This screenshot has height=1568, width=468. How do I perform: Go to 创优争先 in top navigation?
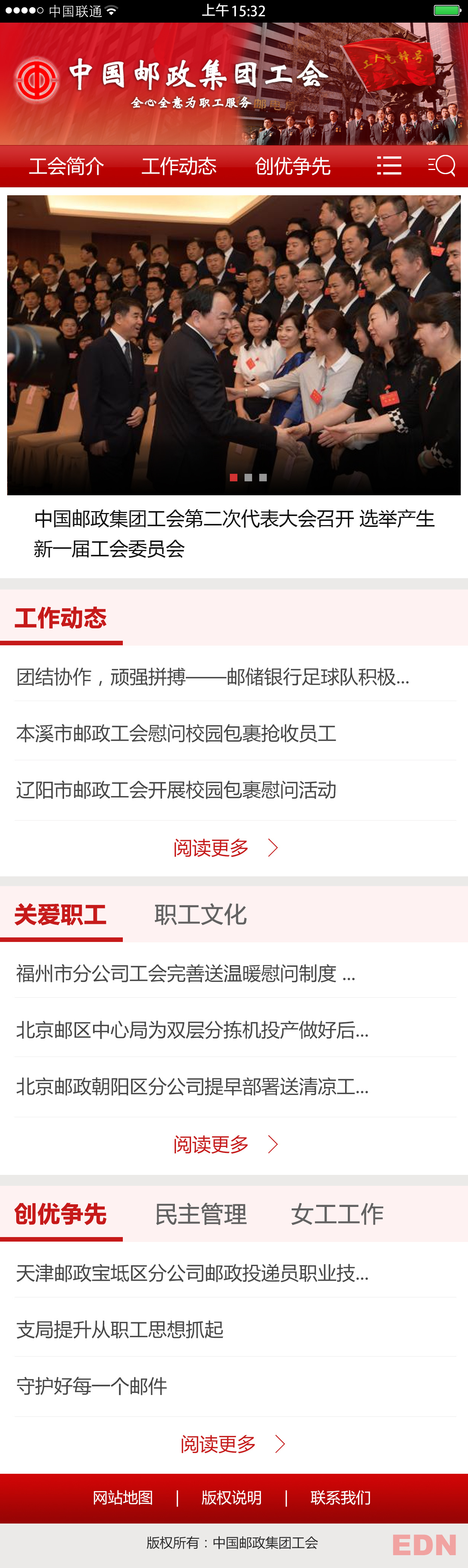(x=293, y=166)
